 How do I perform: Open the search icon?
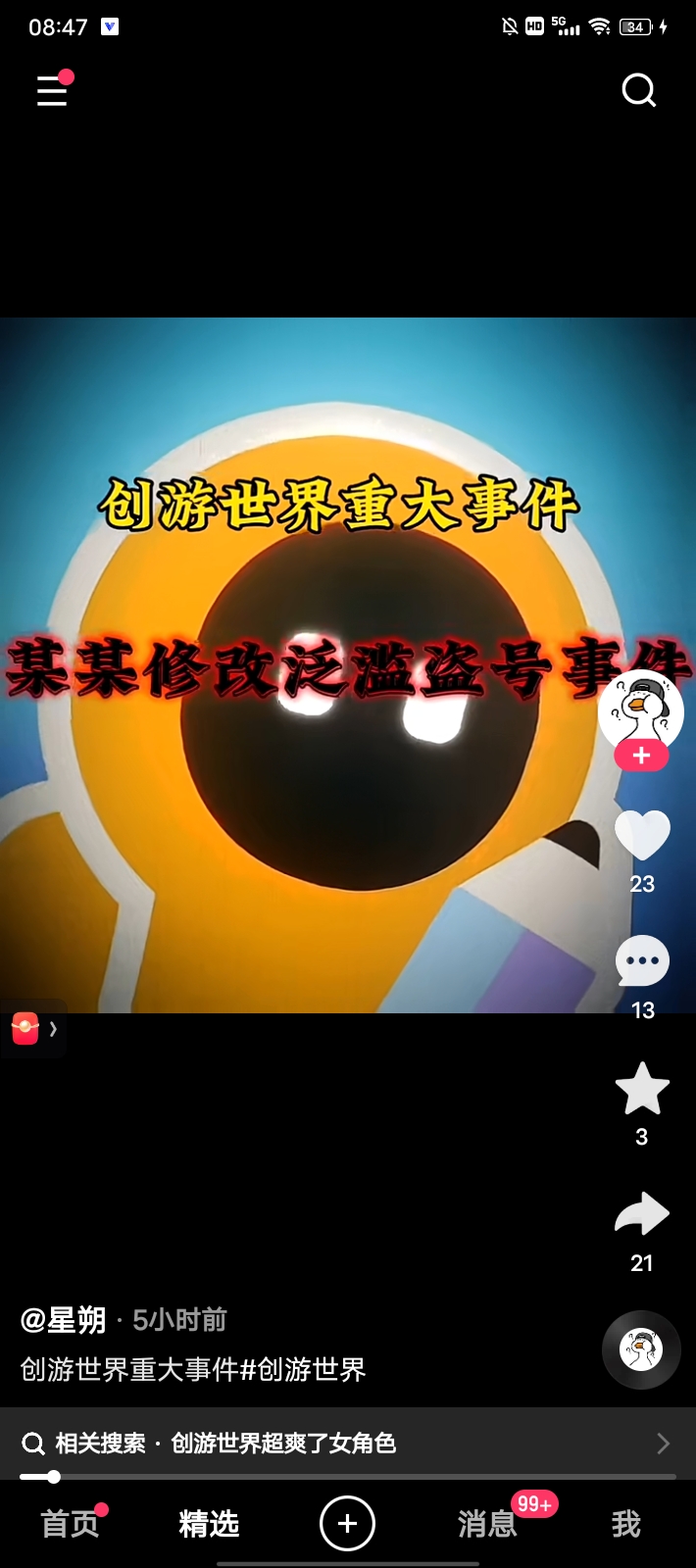coord(639,91)
